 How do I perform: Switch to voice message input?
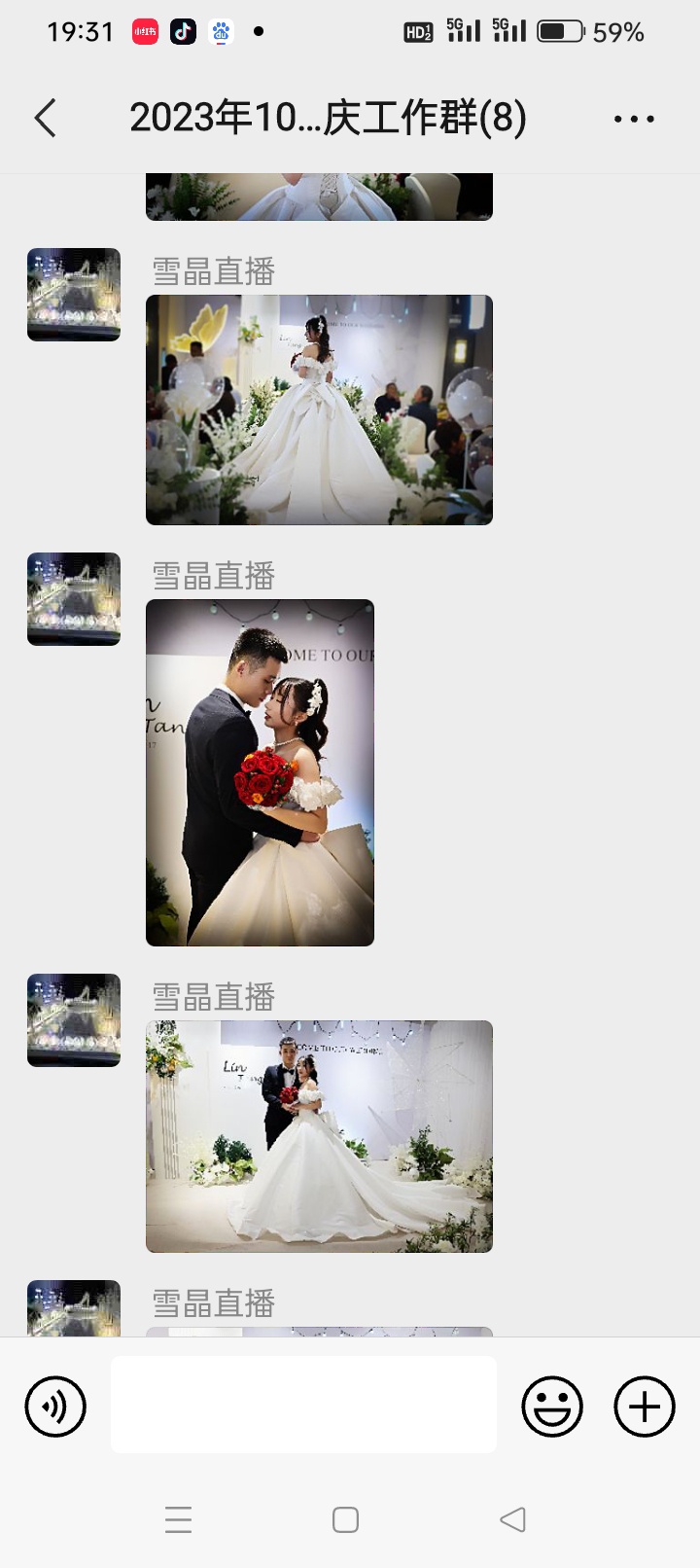[x=55, y=1406]
